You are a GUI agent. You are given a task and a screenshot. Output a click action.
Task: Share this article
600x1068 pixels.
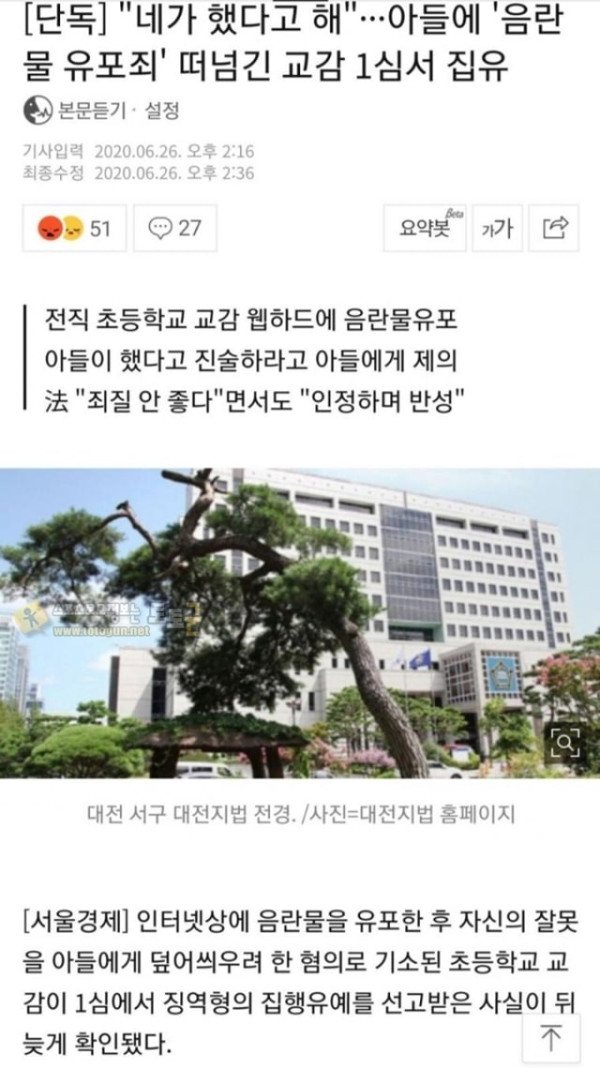click(x=554, y=227)
